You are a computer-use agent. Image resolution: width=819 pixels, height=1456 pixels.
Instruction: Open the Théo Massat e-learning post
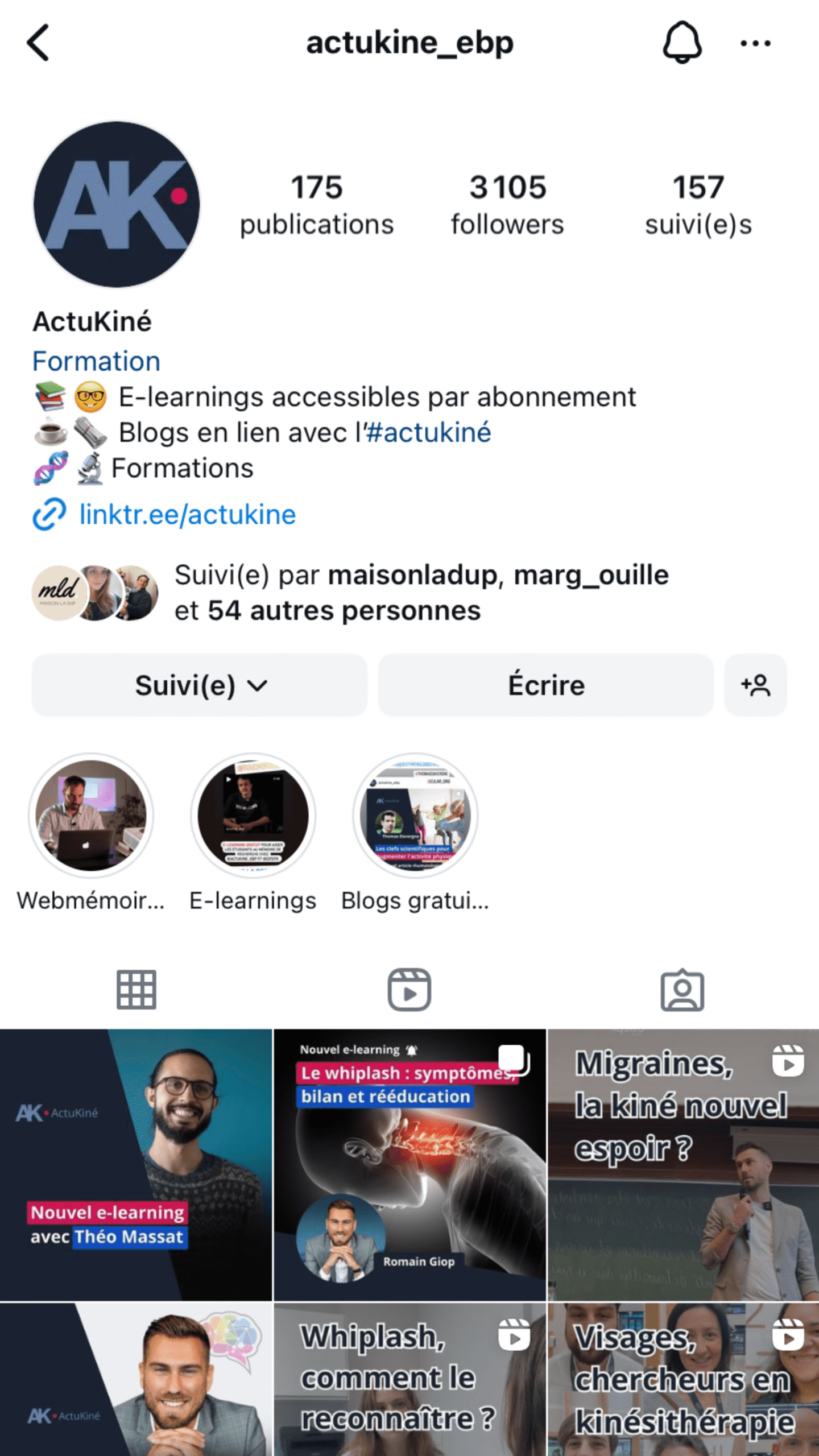click(x=136, y=1164)
